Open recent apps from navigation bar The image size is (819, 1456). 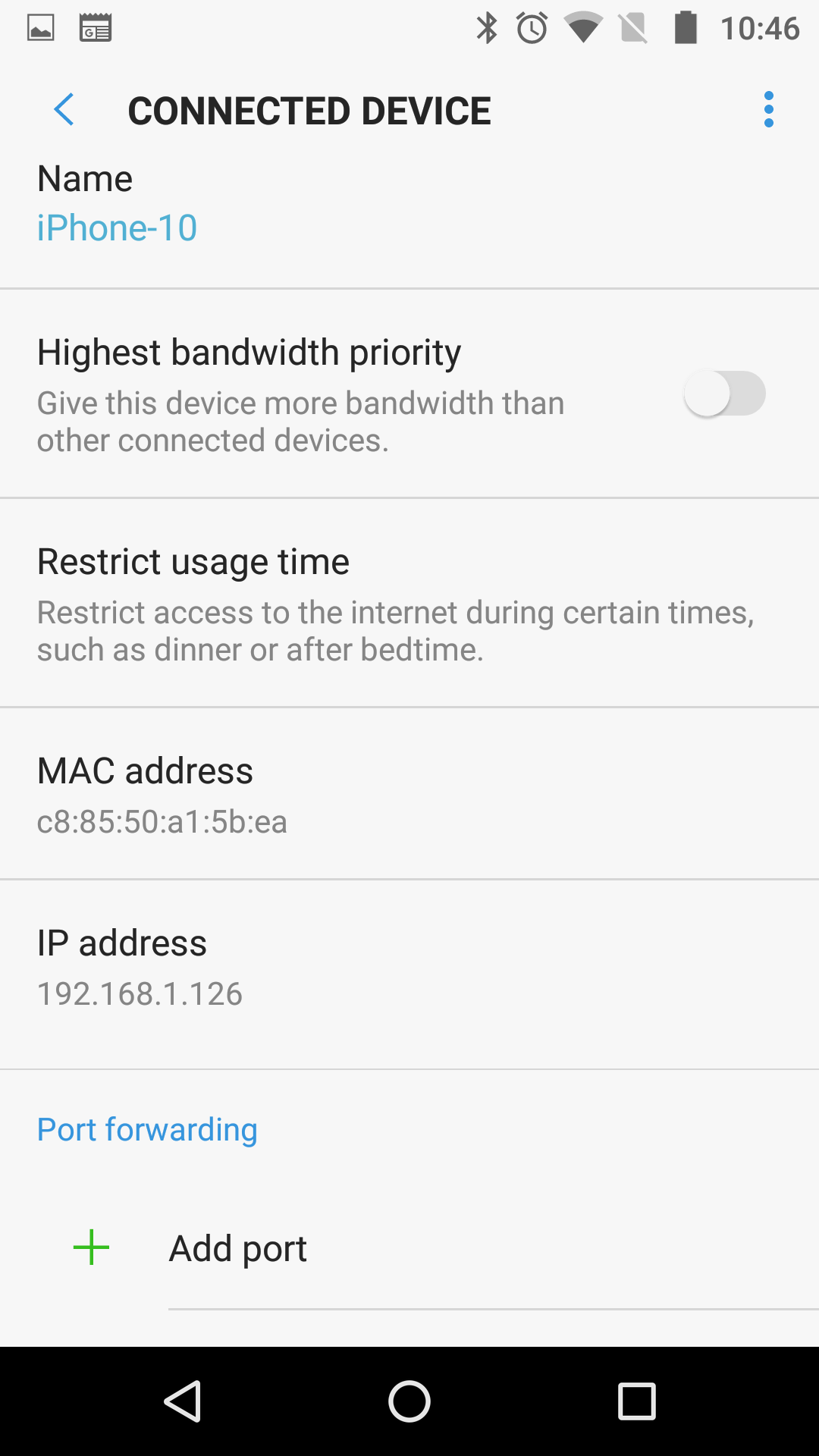pos(637,1401)
